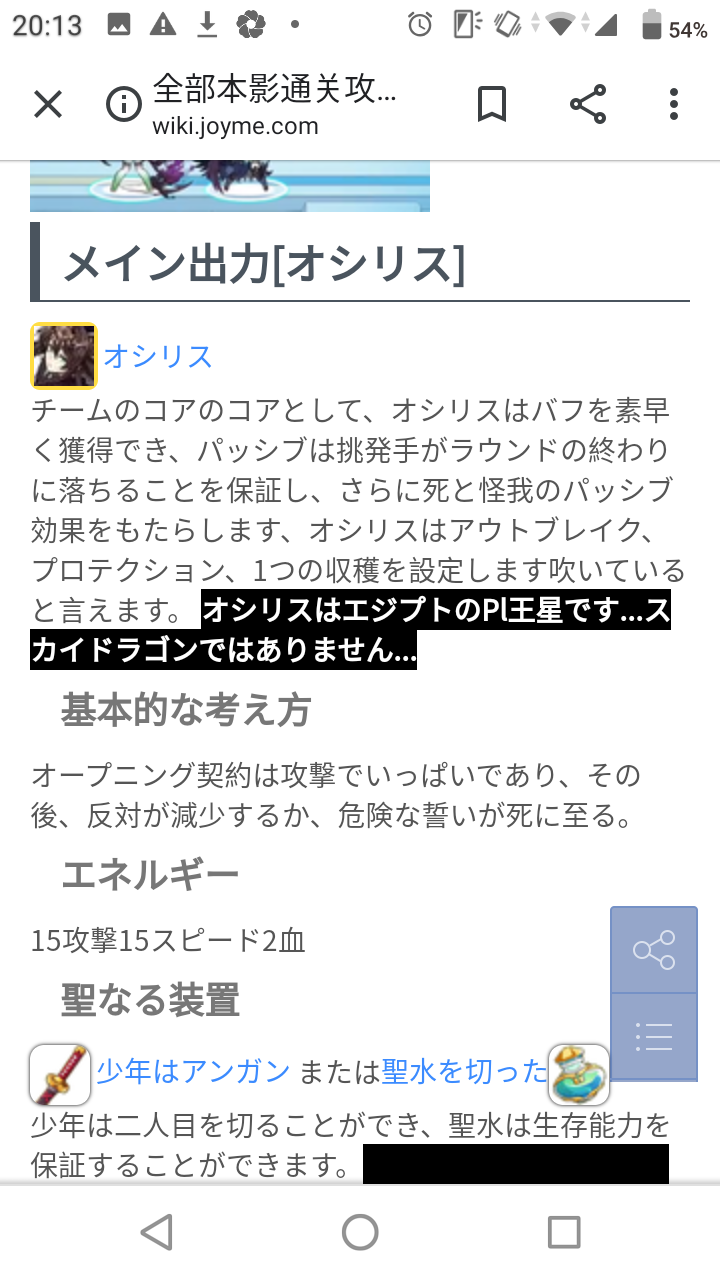Open the 少年はアンガン equipment link
The image size is (720, 1280).
(193, 1072)
